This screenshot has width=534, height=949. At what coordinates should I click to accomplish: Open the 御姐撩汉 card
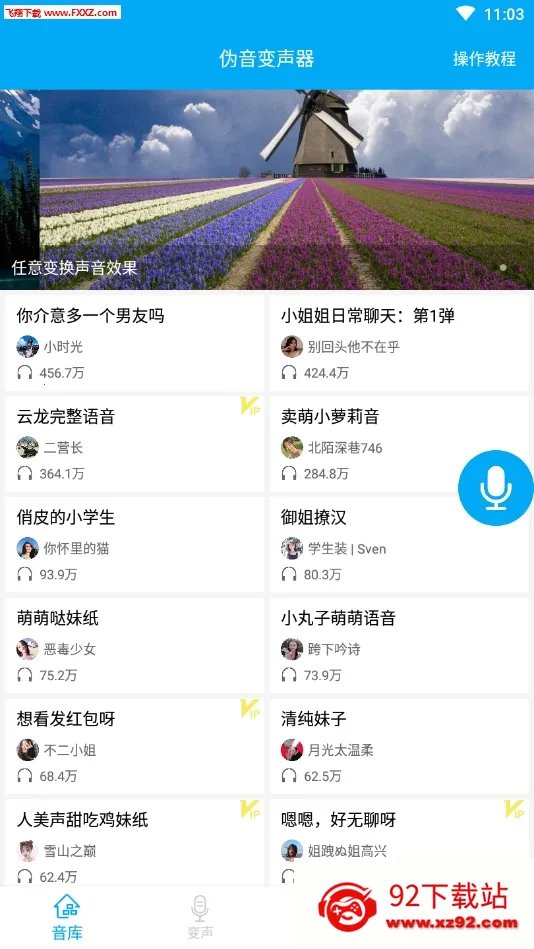(x=399, y=545)
